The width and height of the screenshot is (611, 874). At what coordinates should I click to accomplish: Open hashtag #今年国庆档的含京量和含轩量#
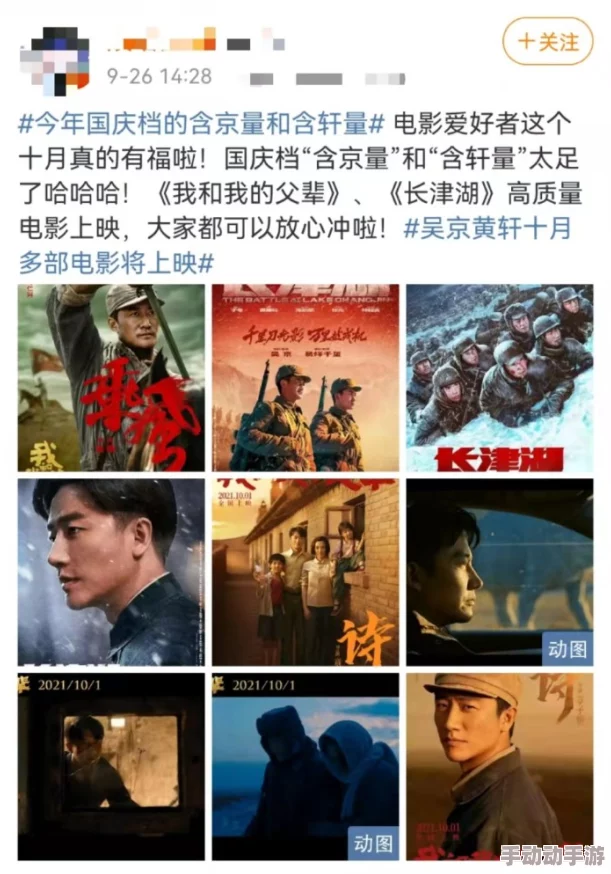coord(201,125)
